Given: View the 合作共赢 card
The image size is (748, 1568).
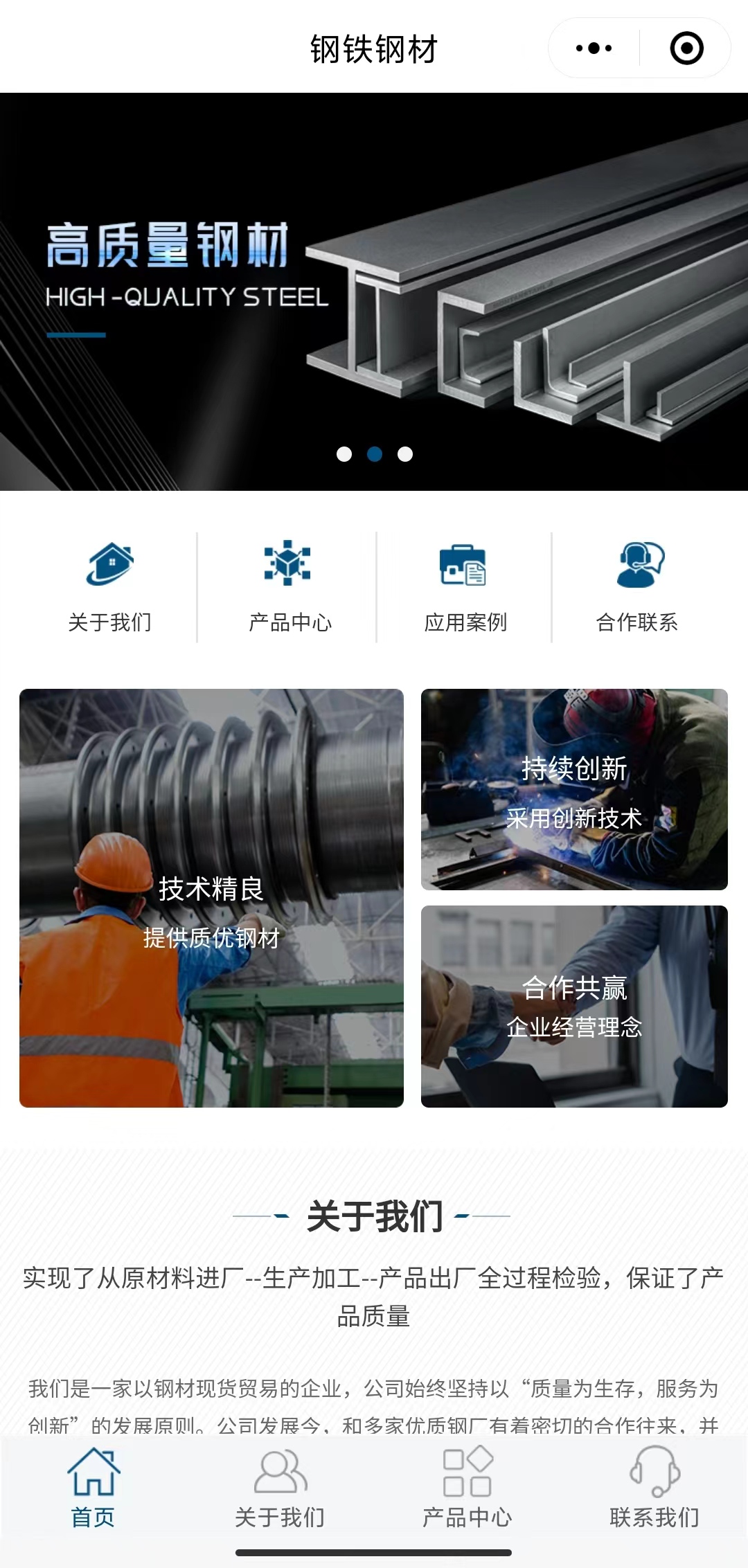Looking at the screenshot, I should (574, 1006).
